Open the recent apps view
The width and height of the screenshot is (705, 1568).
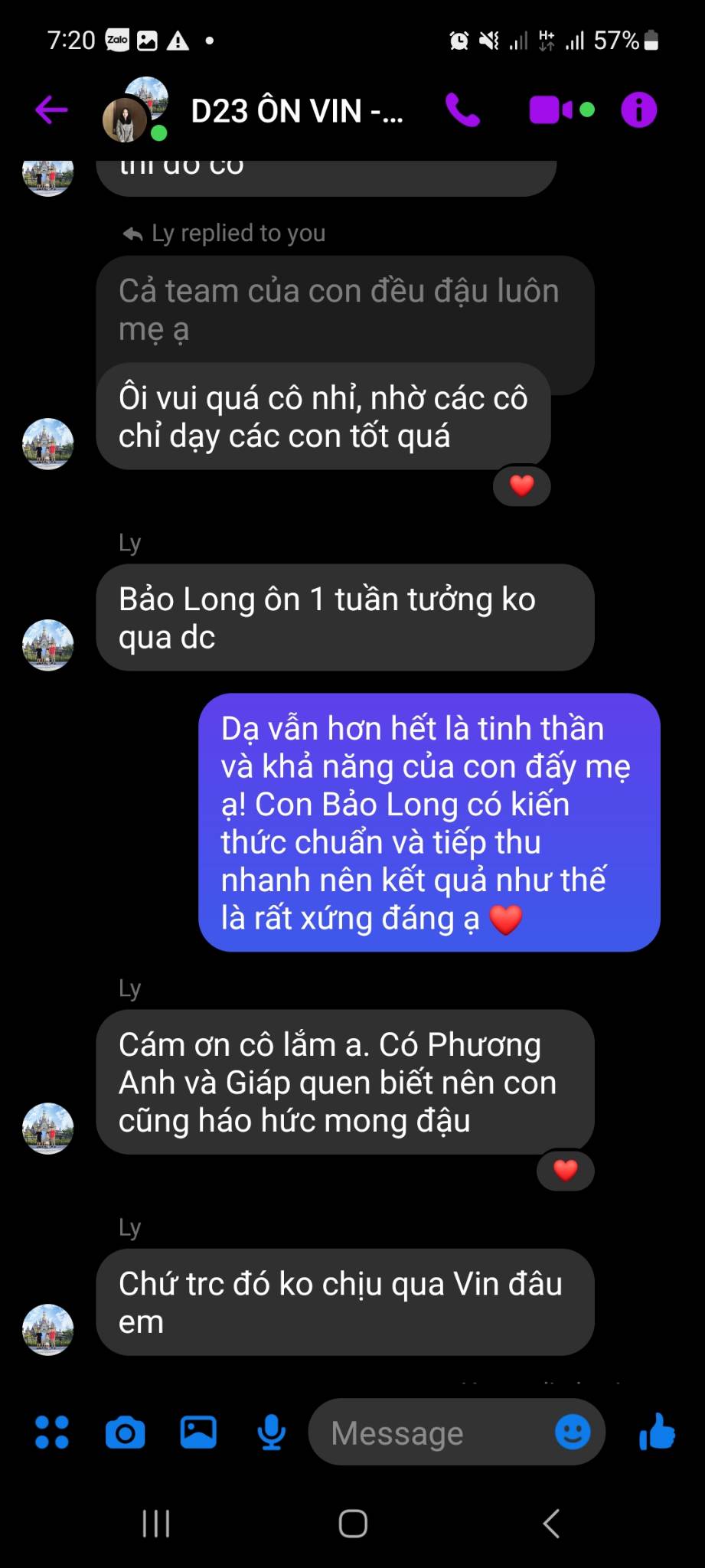pyautogui.click(x=156, y=1524)
